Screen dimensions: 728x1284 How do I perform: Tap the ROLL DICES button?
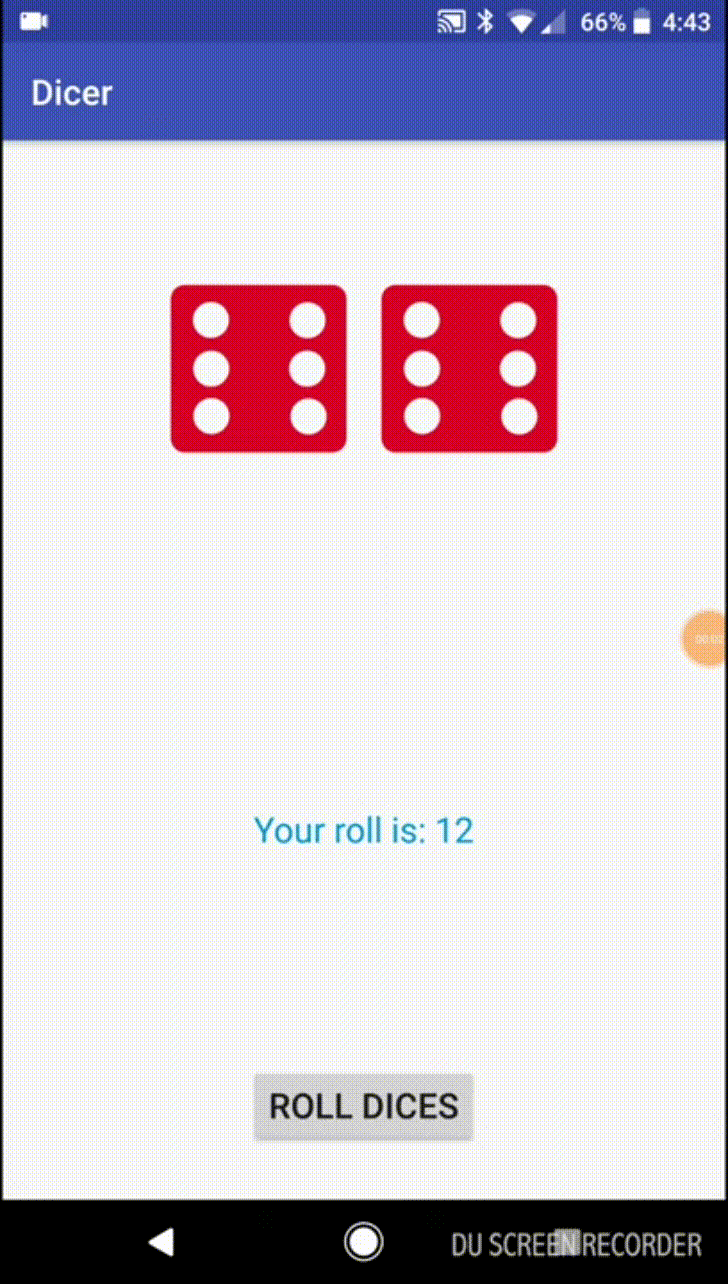point(363,1106)
